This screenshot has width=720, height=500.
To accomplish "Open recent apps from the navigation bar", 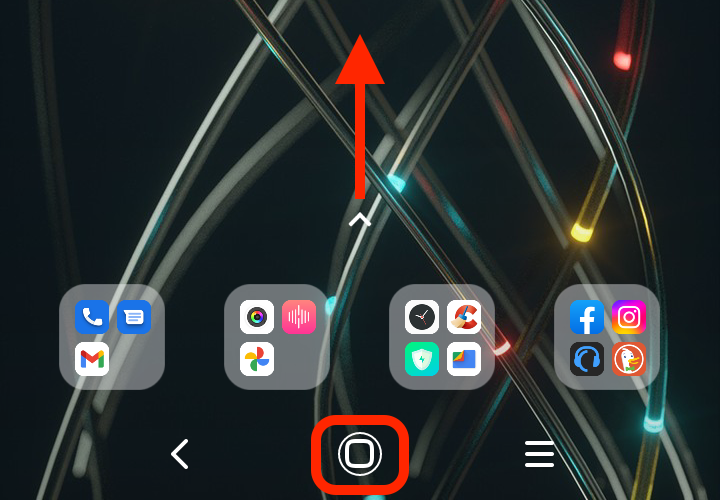I will coord(539,454).
